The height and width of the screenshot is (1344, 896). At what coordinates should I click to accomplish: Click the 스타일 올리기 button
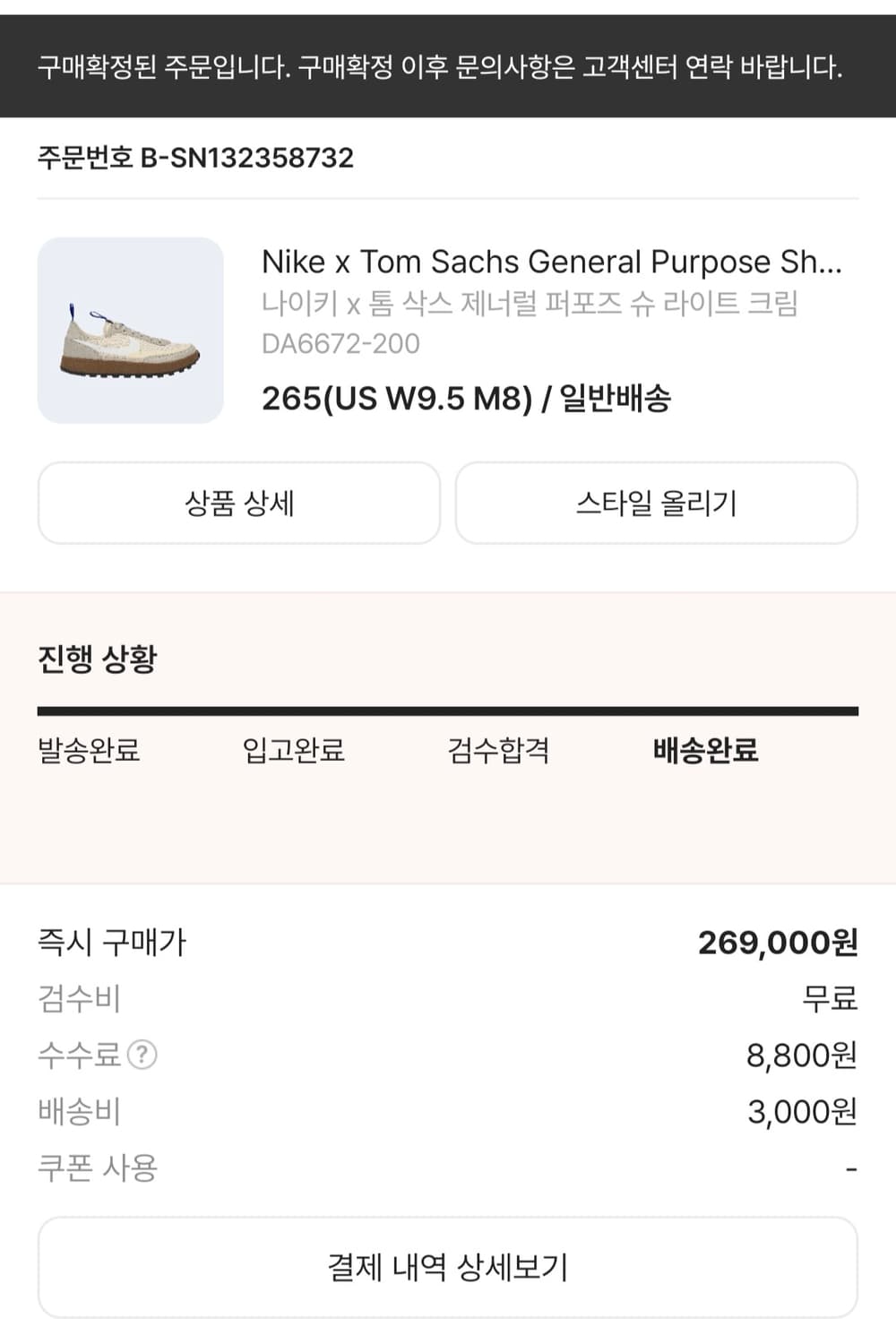(656, 503)
